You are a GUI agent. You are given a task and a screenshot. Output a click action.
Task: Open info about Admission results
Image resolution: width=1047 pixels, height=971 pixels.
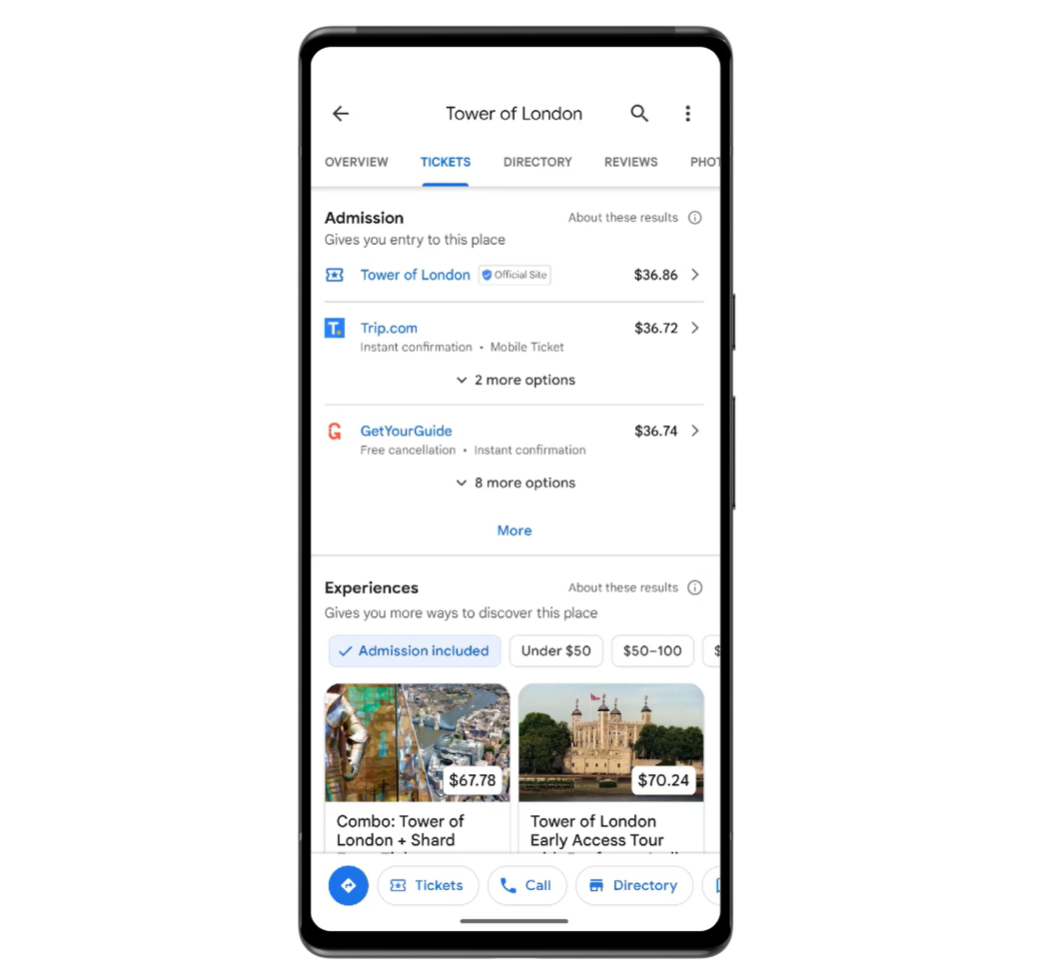click(695, 218)
